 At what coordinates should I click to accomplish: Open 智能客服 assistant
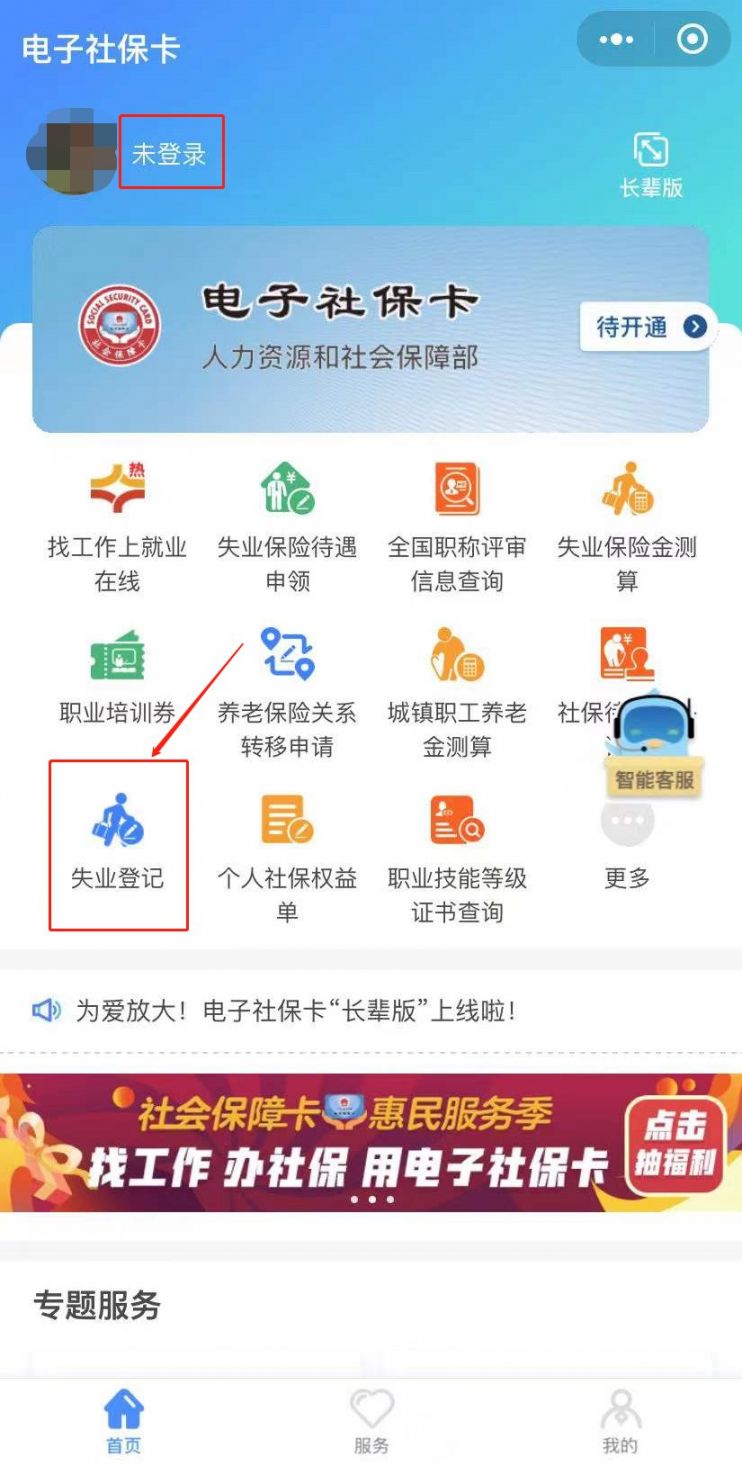coord(654,742)
